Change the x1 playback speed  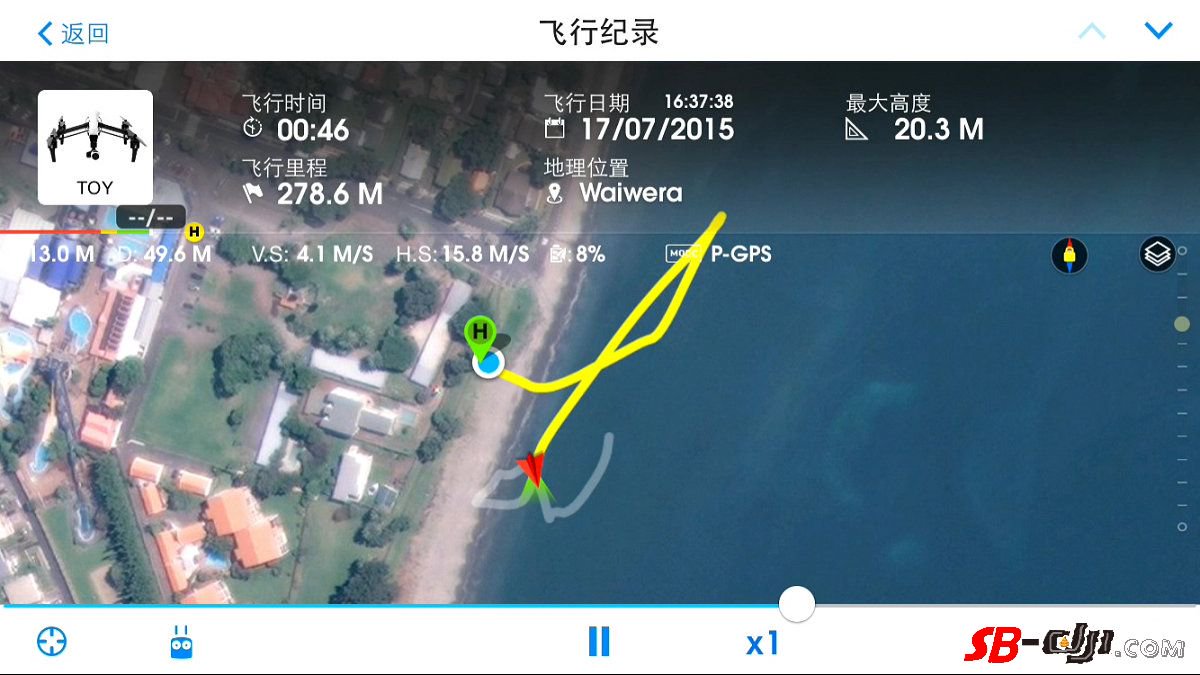(x=763, y=643)
